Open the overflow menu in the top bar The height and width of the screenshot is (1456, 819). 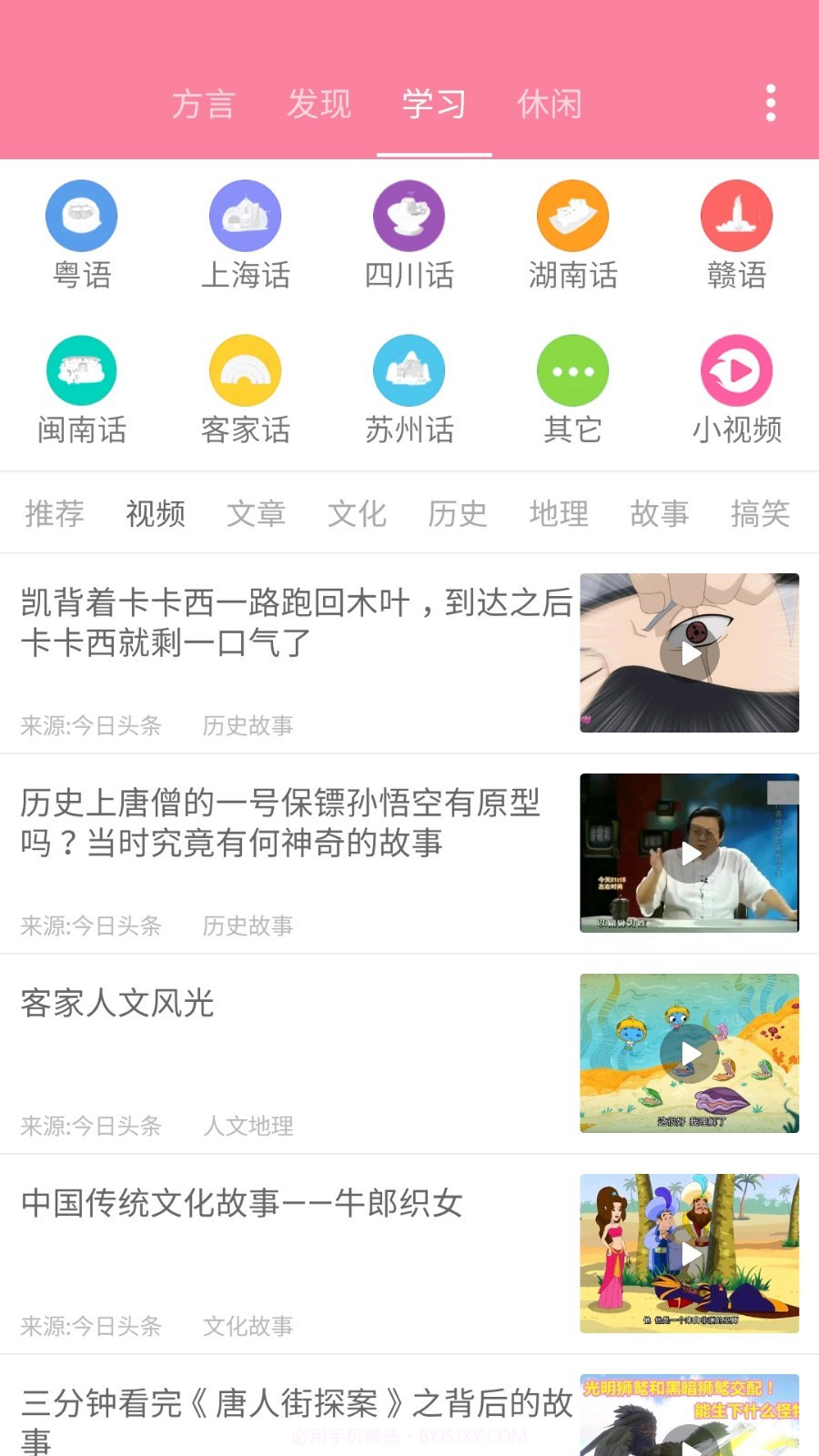770,104
